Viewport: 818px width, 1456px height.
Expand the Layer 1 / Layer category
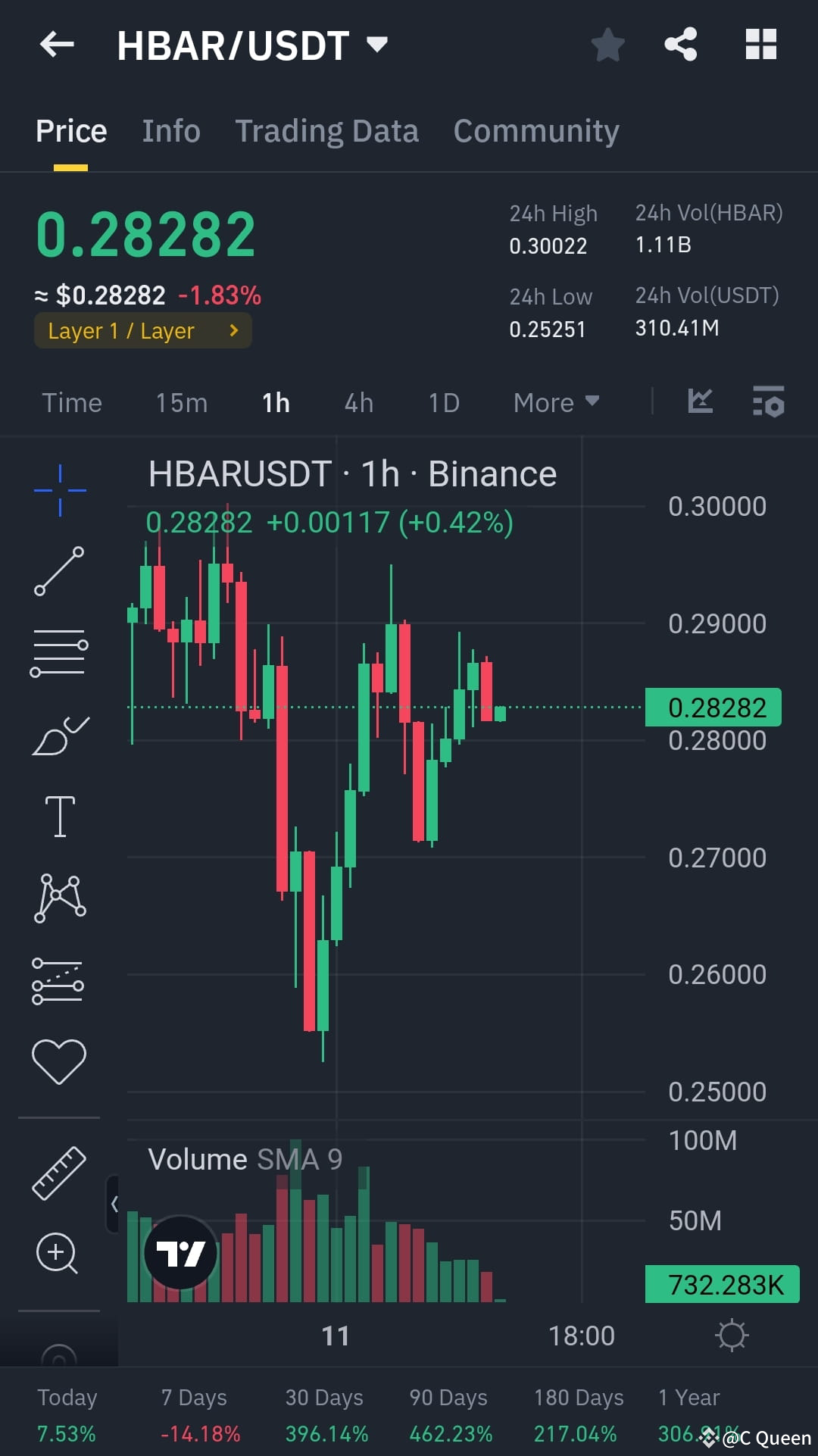[x=142, y=330]
